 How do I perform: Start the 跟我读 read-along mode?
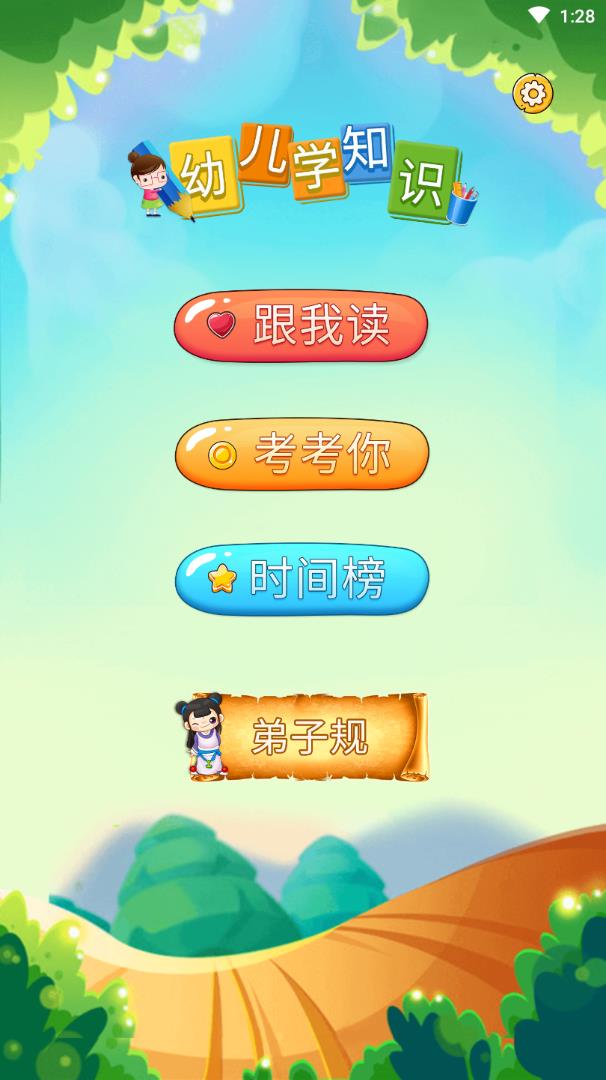tap(301, 326)
